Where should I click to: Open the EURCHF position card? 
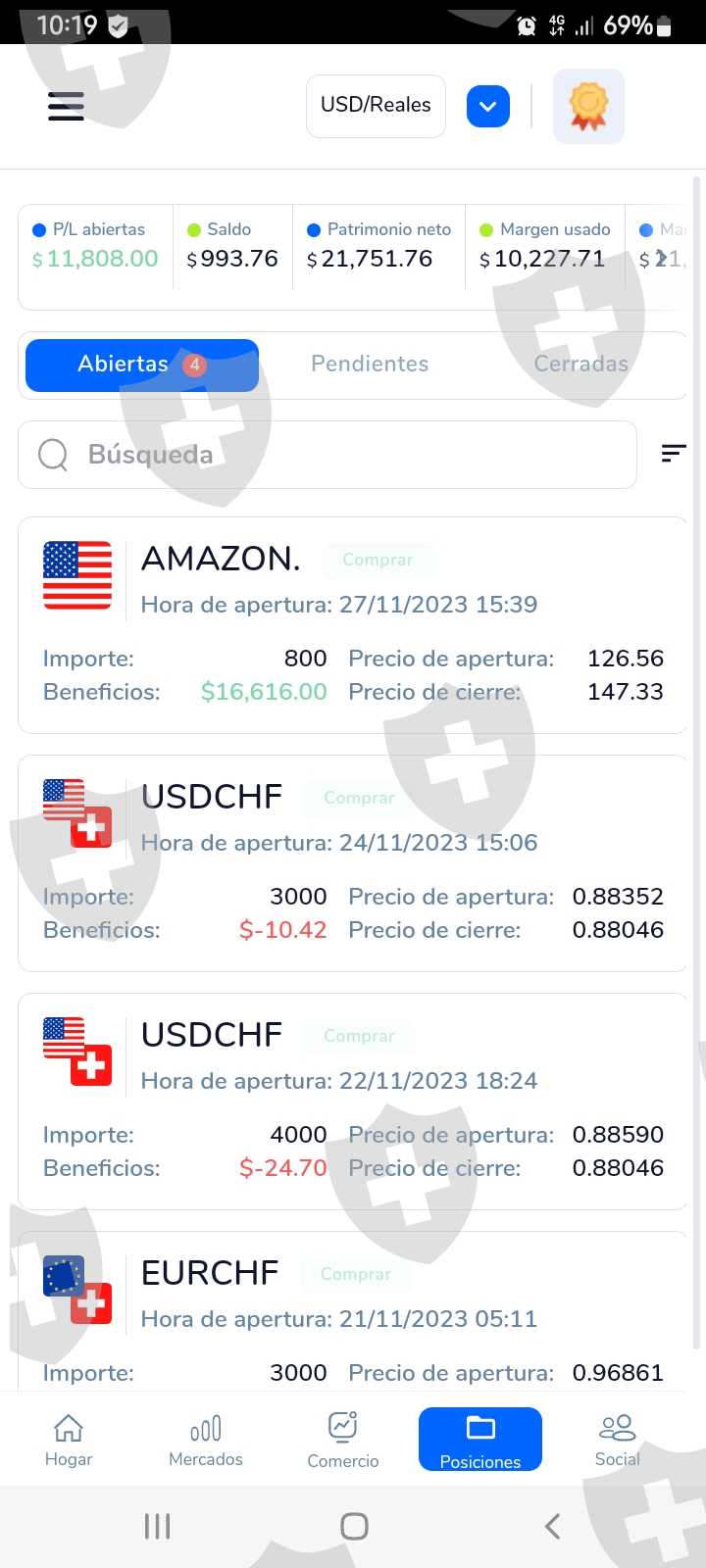click(x=353, y=1313)
